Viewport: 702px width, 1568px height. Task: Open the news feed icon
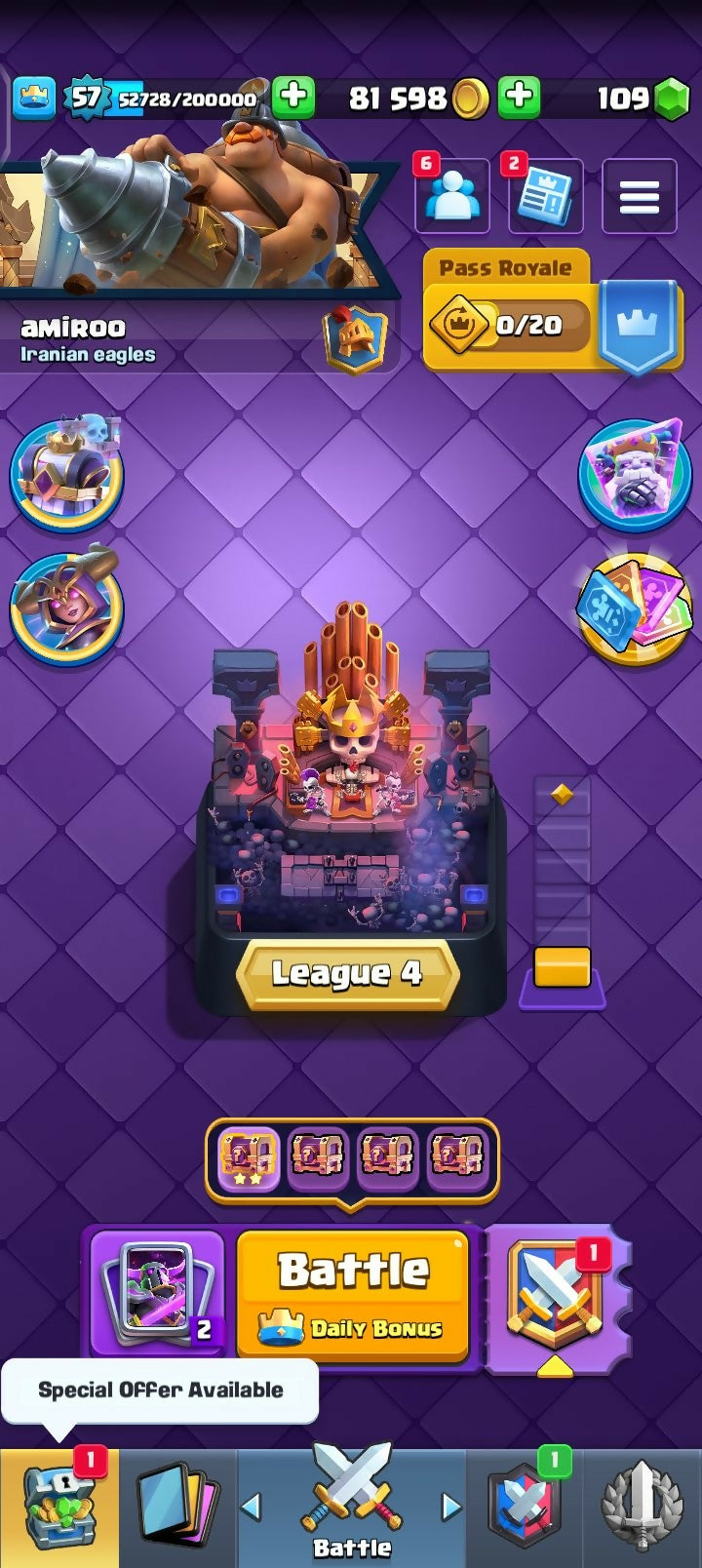pyautogui.click(x=546, y=196)
